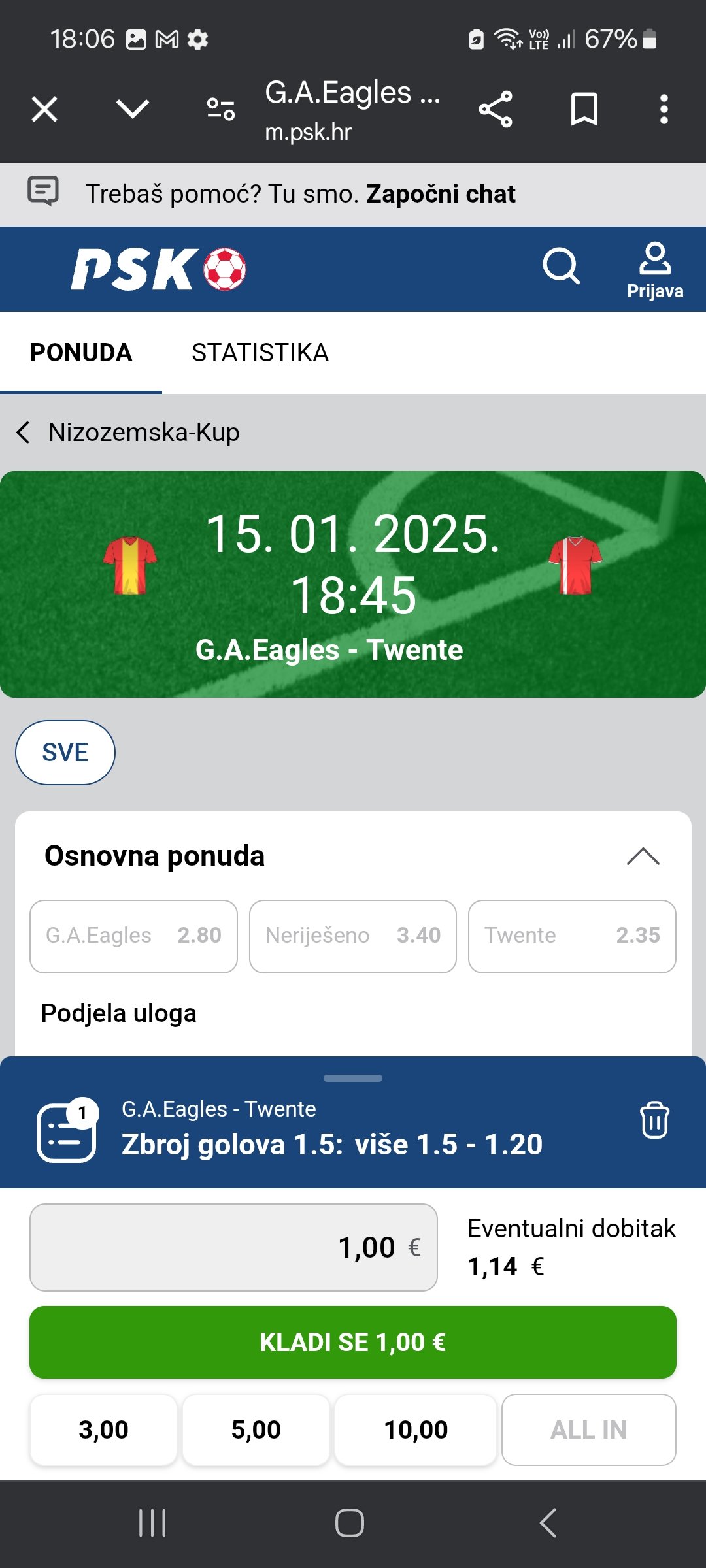
Task: Edit the stake amount field
Action: pos(233,1247)
